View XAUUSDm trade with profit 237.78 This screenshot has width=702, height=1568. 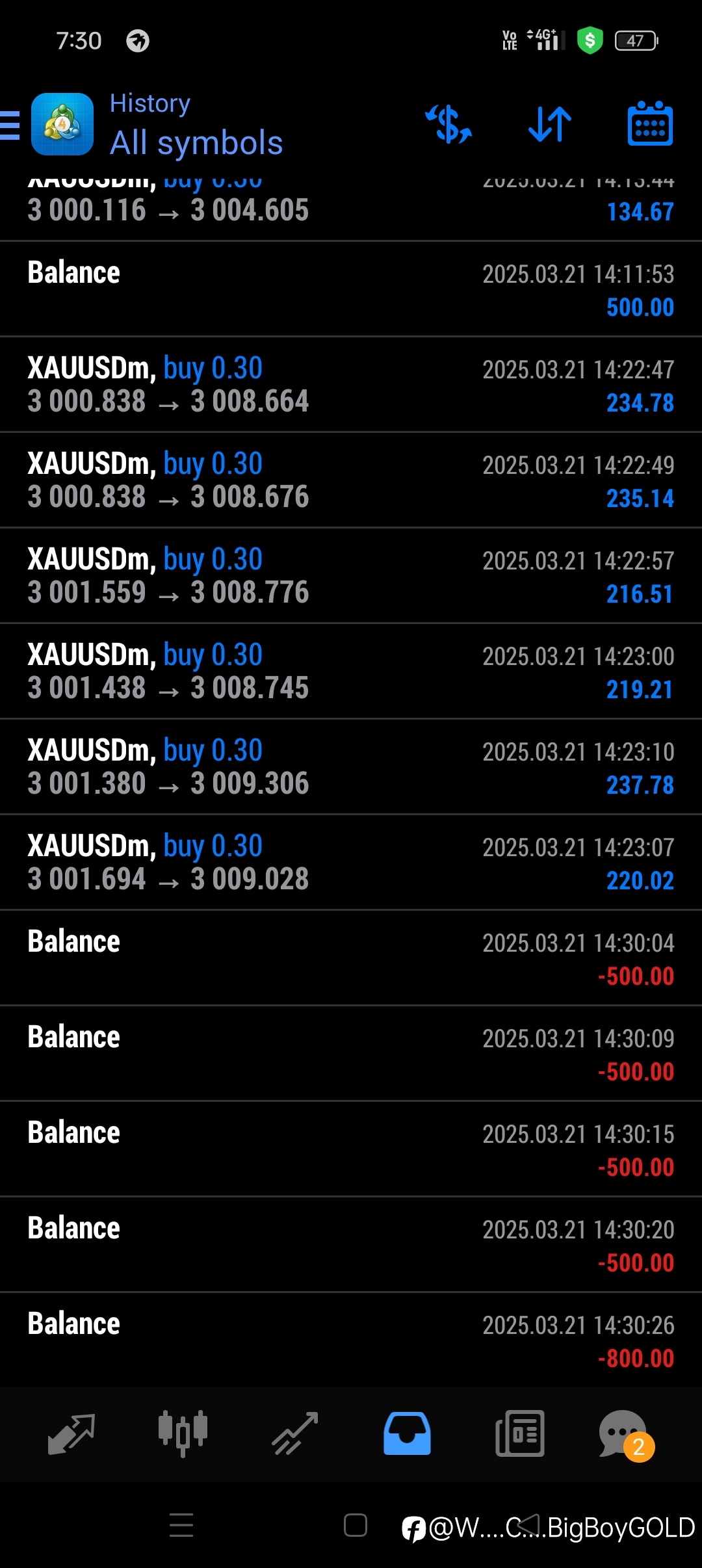351,766
